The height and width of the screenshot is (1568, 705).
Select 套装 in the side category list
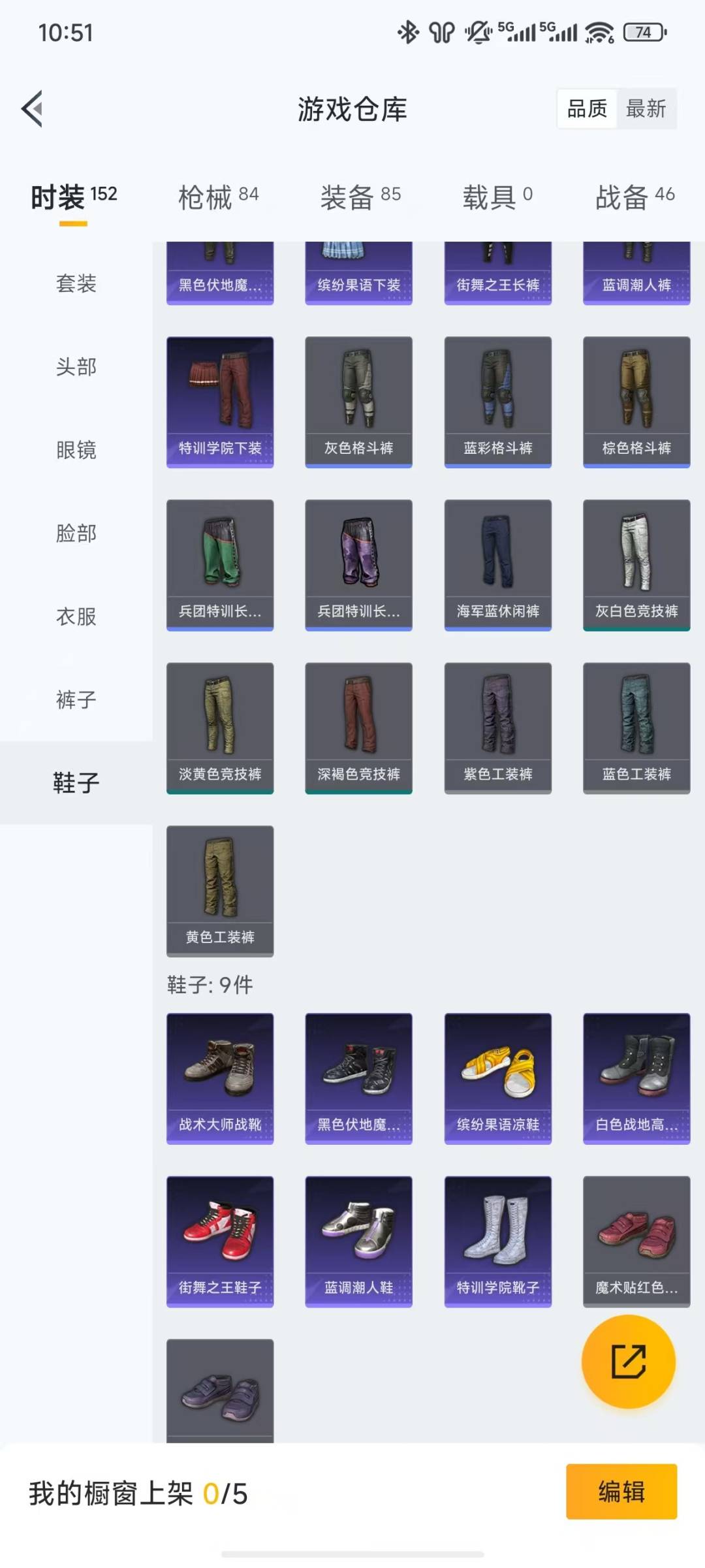tap(76, 283)
